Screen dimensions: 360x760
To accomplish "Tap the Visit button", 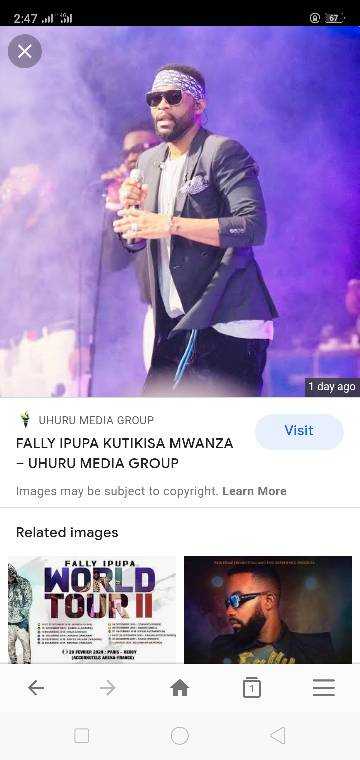I will pos(299,430).
